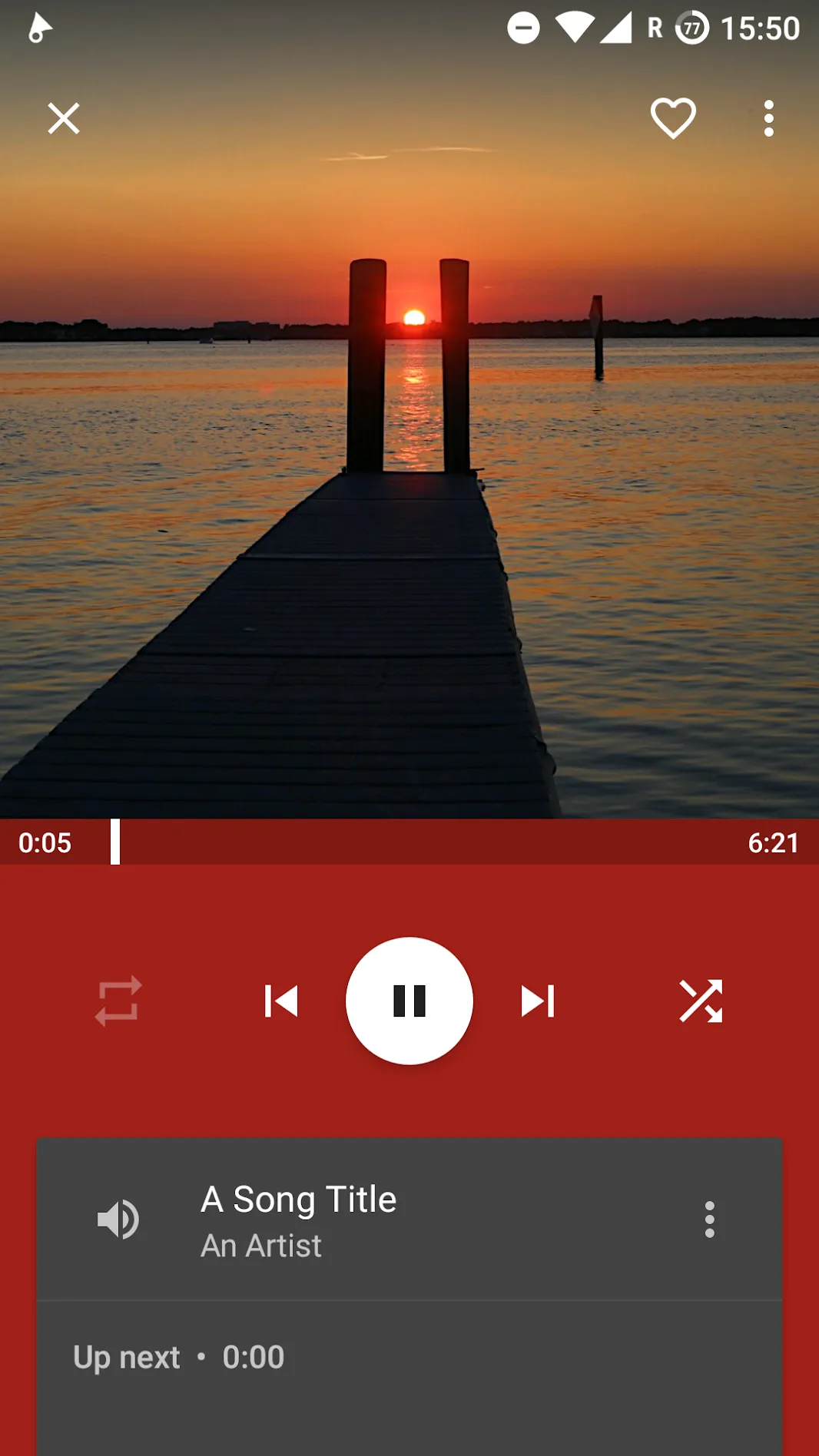Close the now playing screen
This screenshot has width=819, height=1456.
63,119
